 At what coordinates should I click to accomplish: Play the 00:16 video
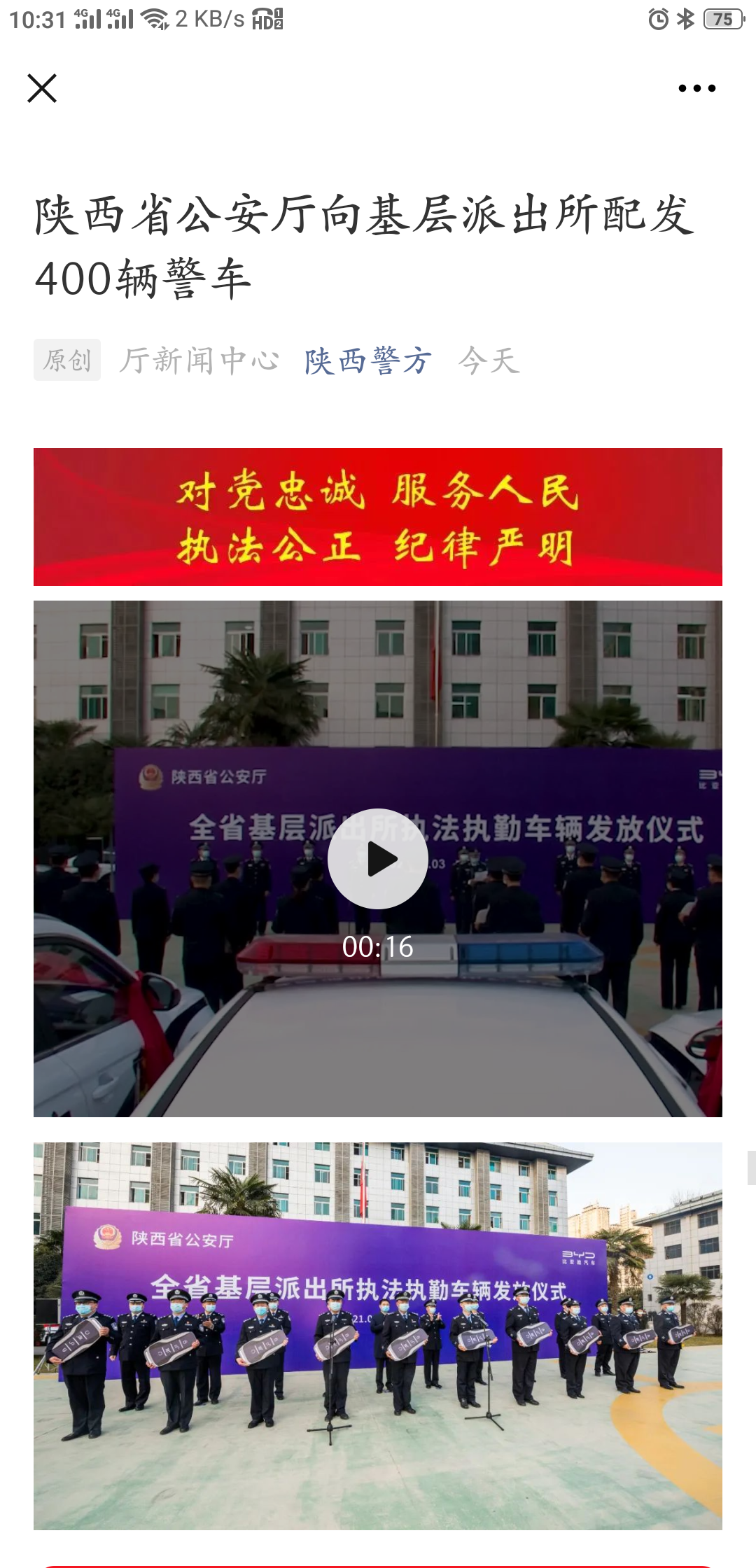point(377,859)
